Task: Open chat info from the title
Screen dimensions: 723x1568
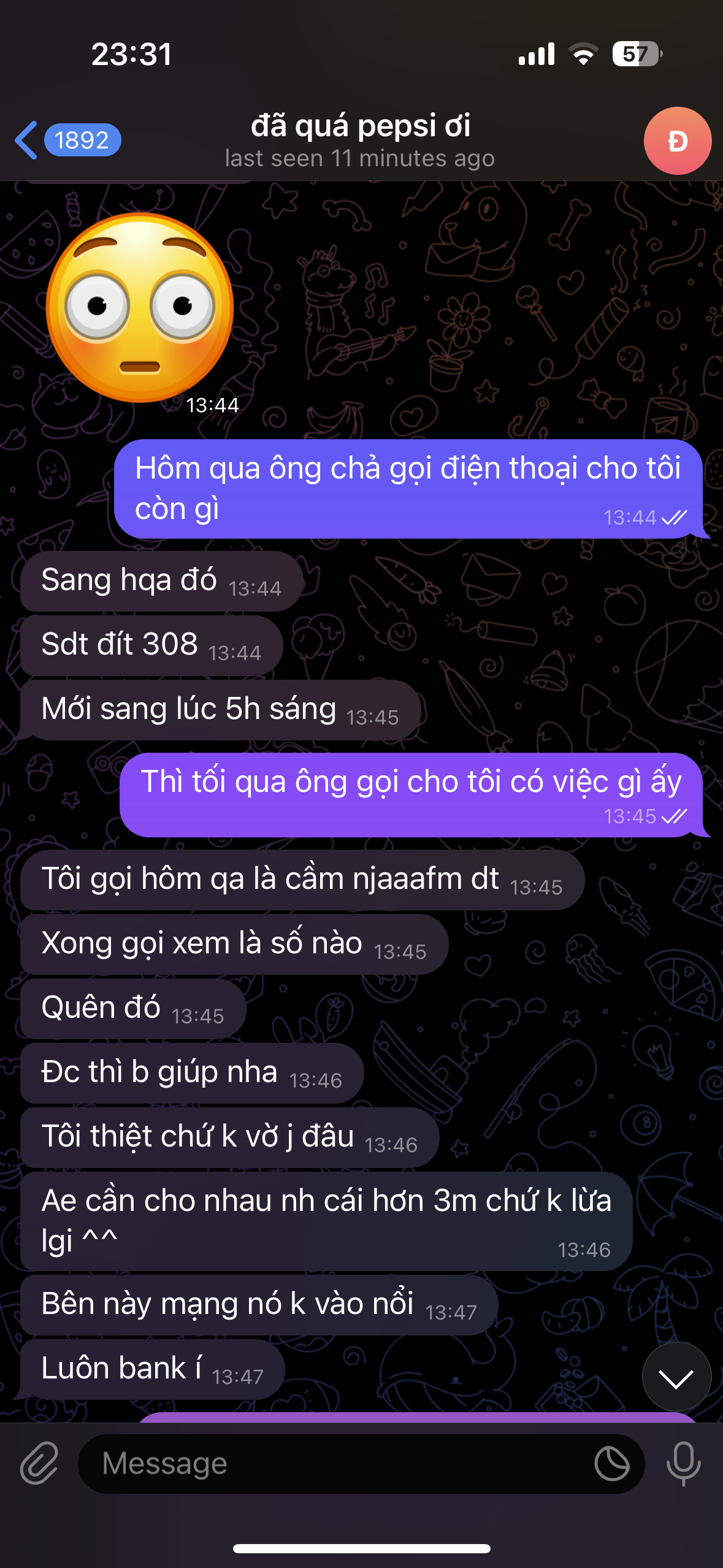Action: click(361, 140)
